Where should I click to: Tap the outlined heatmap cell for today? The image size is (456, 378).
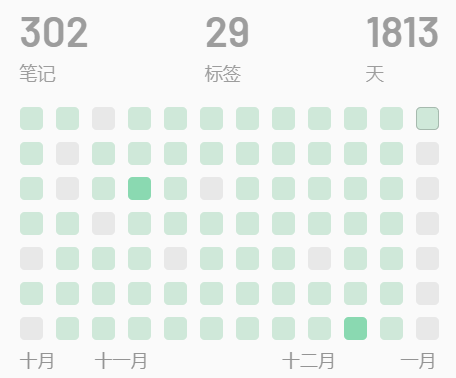click(427, 118)
